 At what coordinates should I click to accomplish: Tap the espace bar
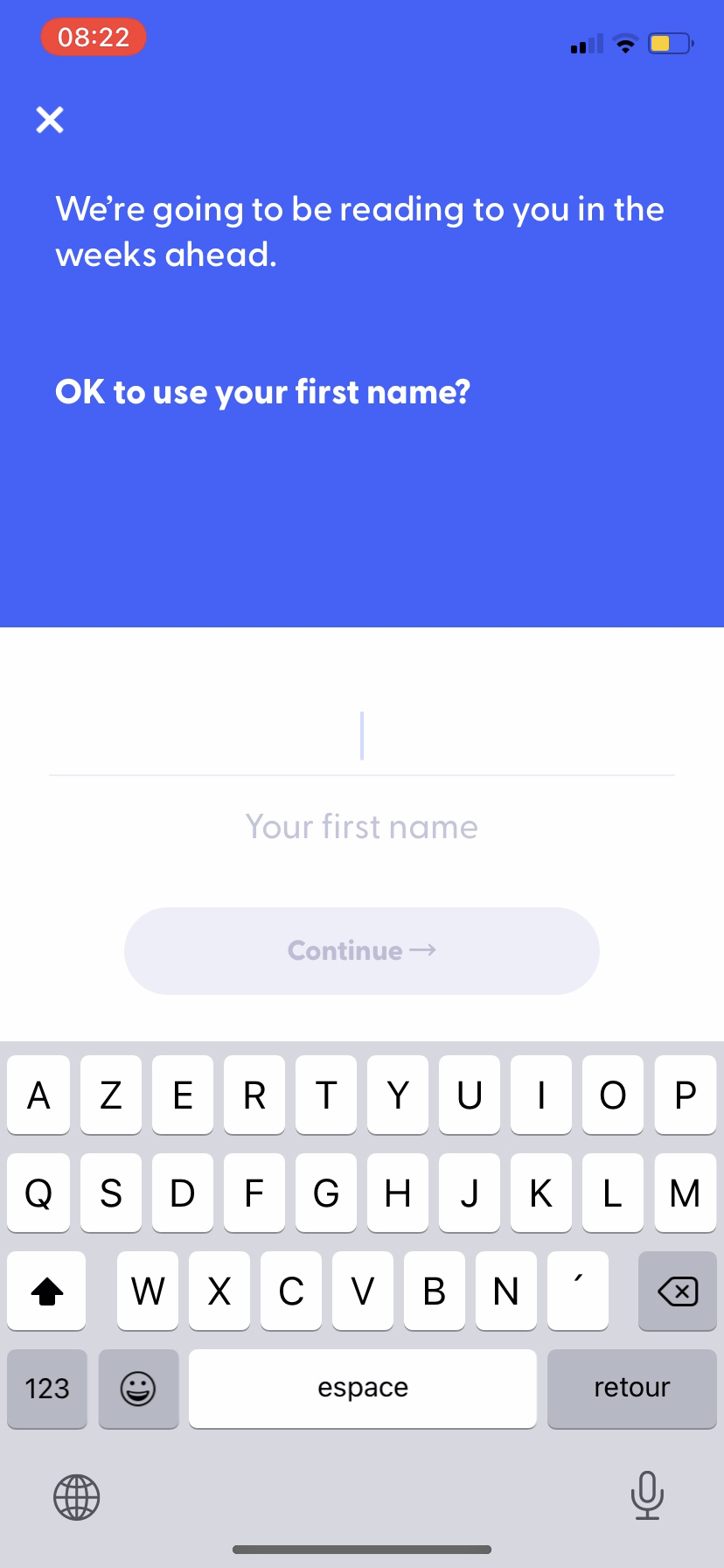(x=362, y=1389)
